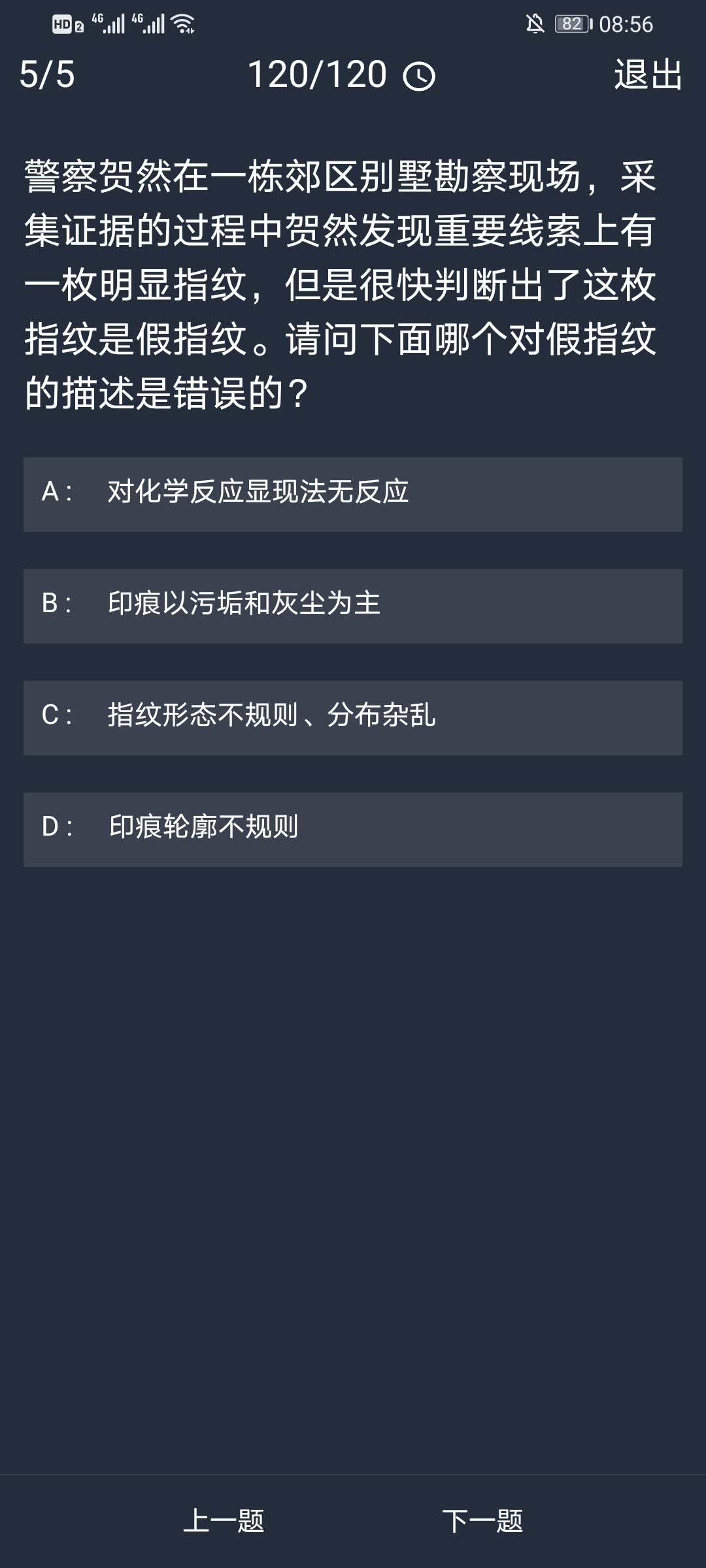
Task: Select answer A: 对化学反应显现法无反应
Action: tap(353, 494)
